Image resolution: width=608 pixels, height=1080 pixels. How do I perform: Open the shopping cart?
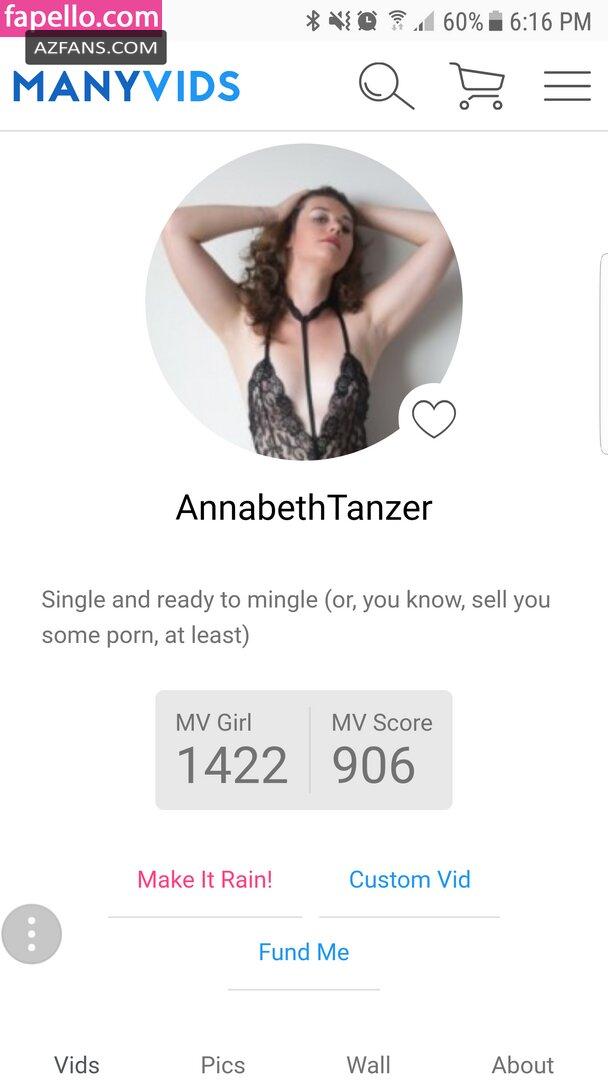pos(477,86)
